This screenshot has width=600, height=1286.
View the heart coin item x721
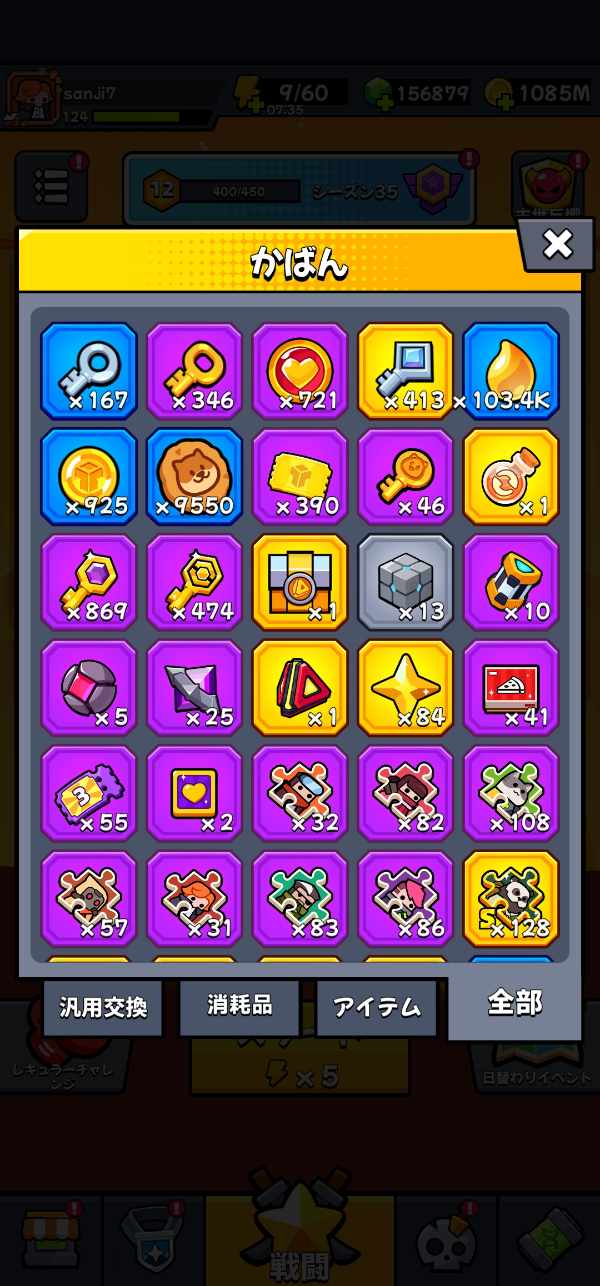click(300, 370)
